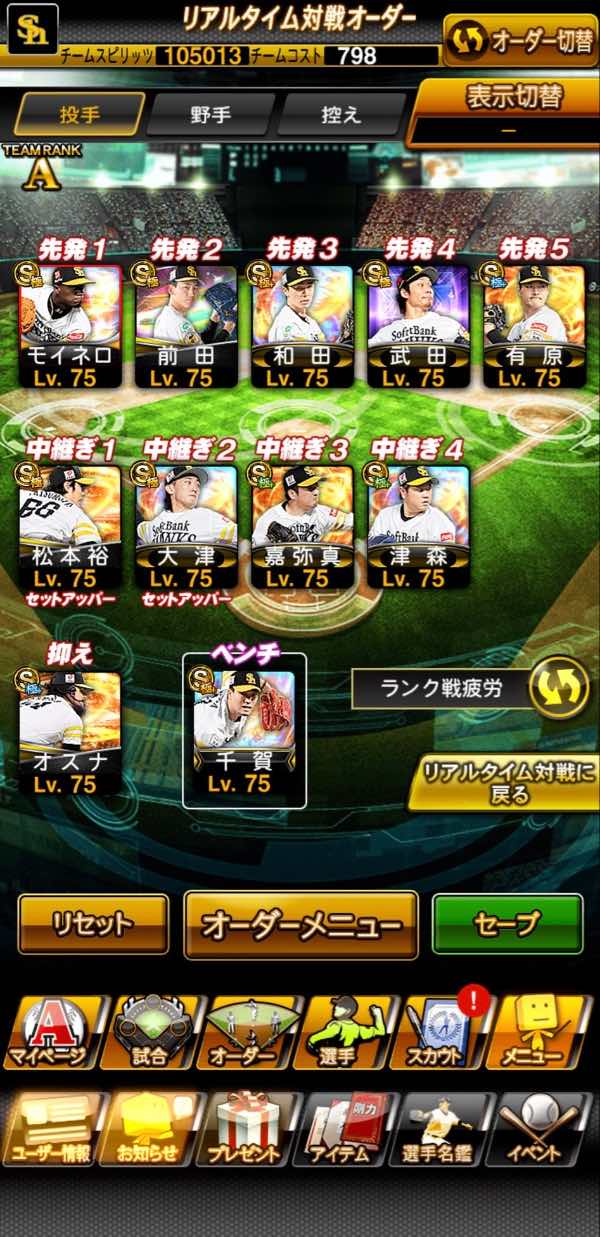Tap the オーダー切替 button
This screenshot has width=600, height=1237.
point(520,40)
